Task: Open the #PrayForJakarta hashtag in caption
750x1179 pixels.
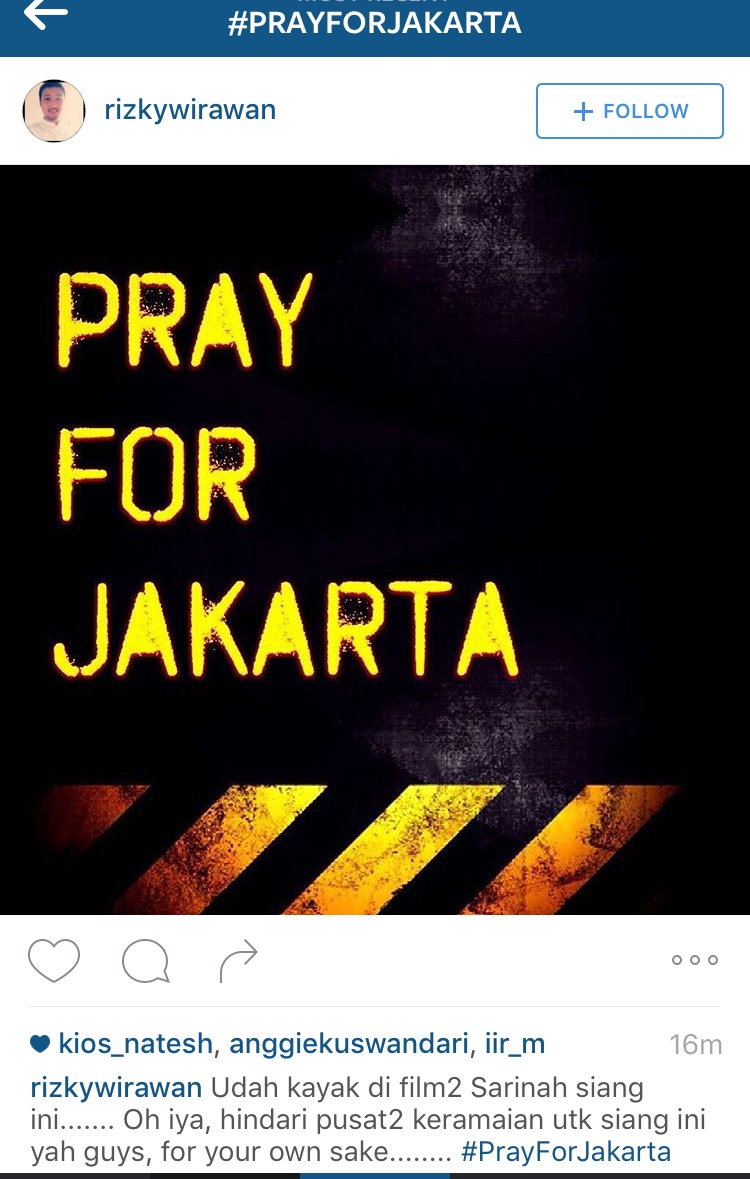Action: [x=565, y=1151]
